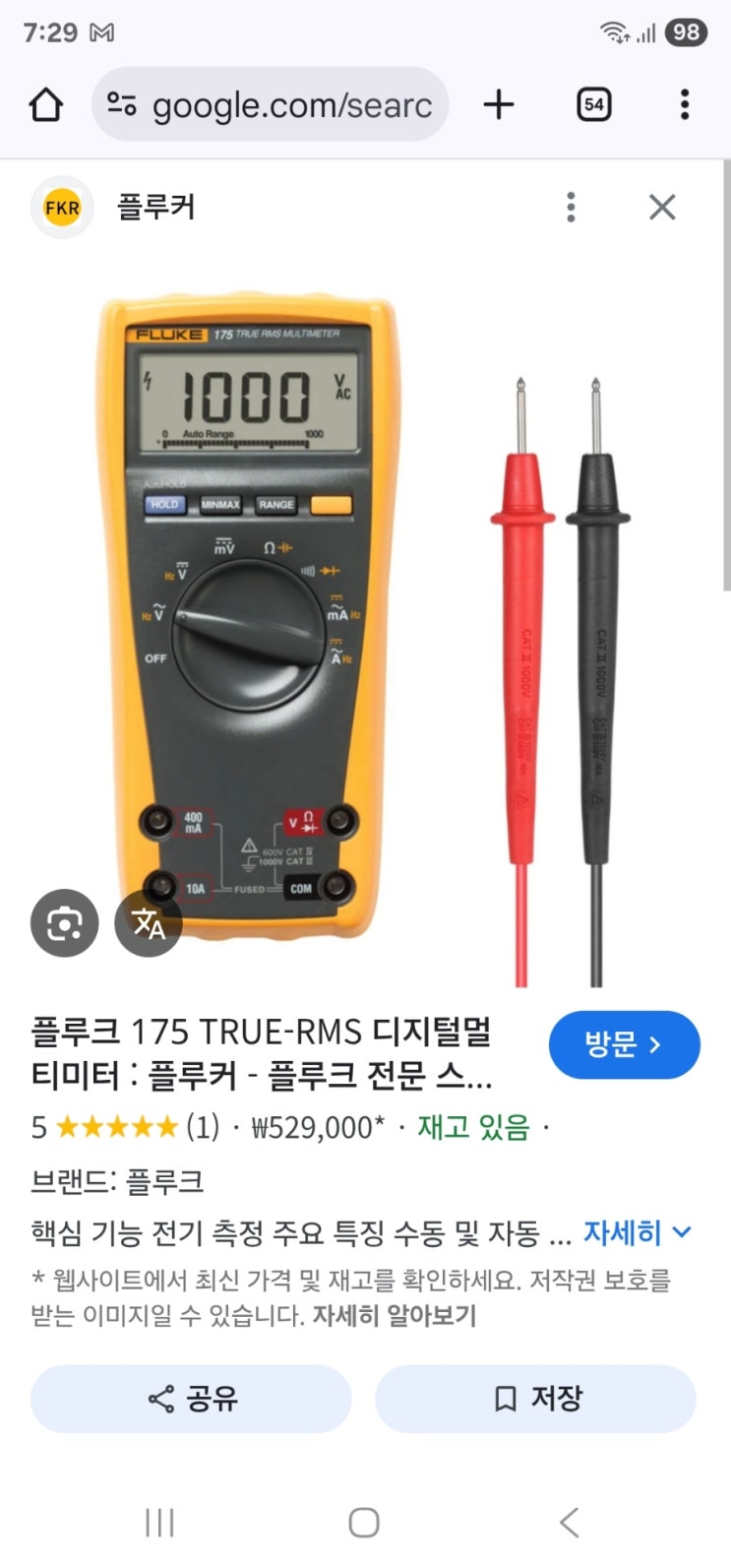
Task: Share this result with 공유
Action: tap(191, 1398)
